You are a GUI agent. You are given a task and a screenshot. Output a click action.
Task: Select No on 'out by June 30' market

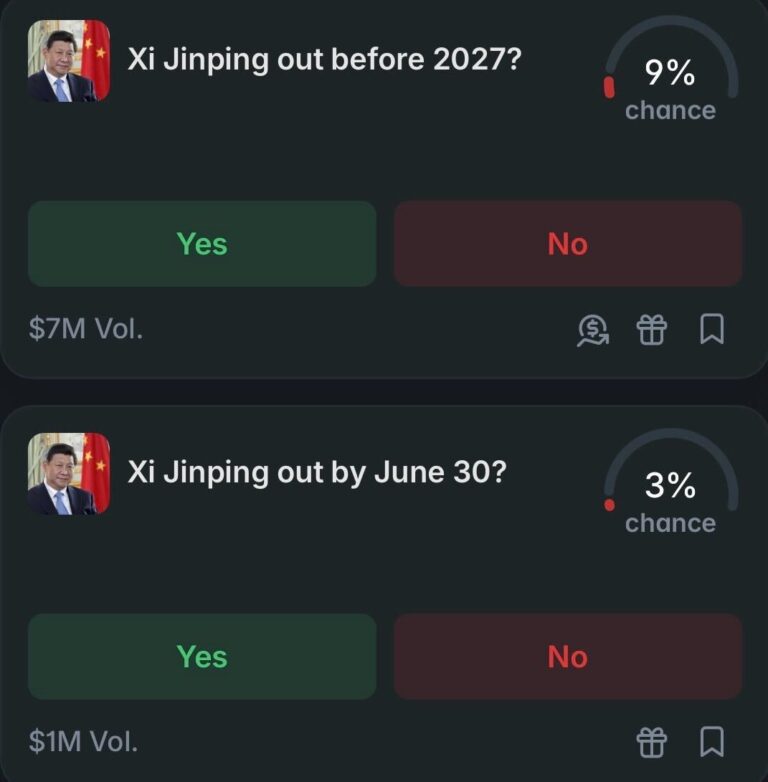click(568, 657)
